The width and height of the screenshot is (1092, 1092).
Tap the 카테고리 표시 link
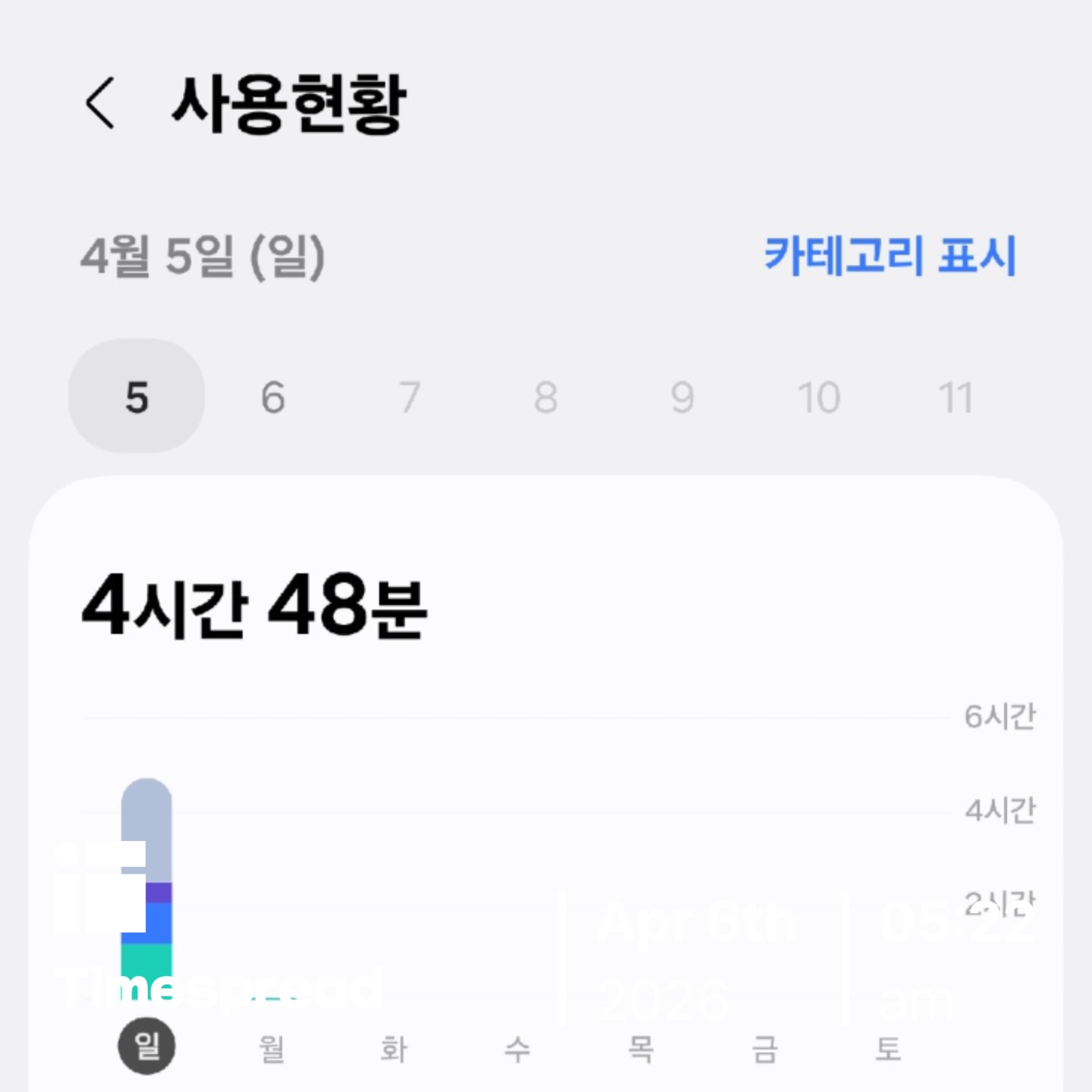pyautogui.click(x=889, y=256)
